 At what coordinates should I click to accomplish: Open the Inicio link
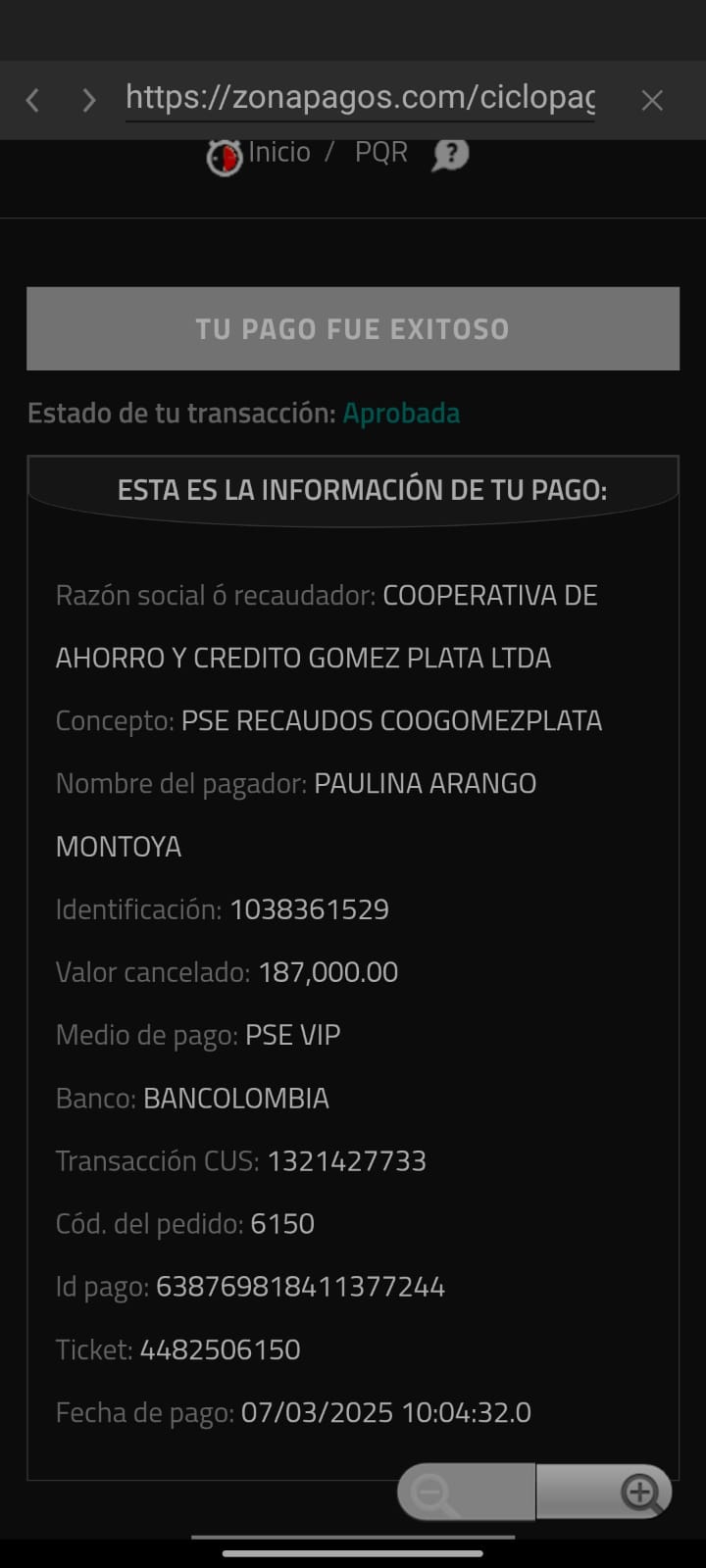pyautogui.click(x=278, y=153)
